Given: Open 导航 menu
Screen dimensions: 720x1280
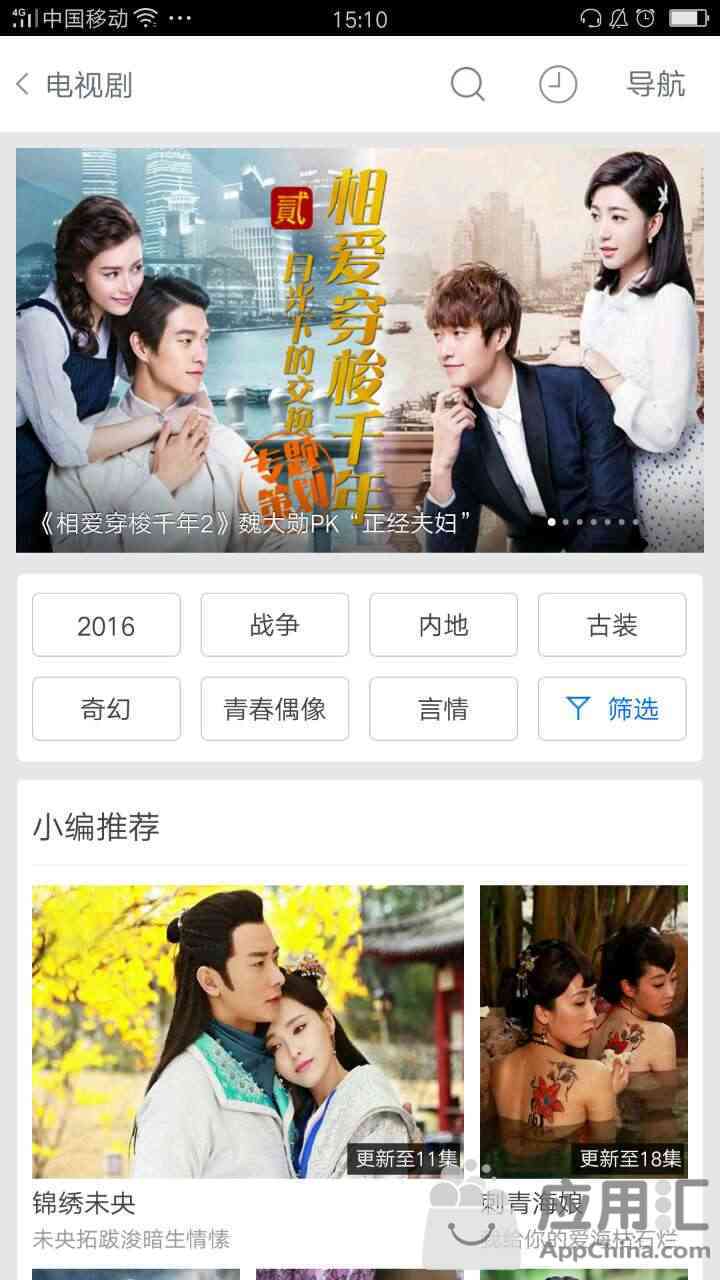Looking at the screenshot, I should point(655,85).
